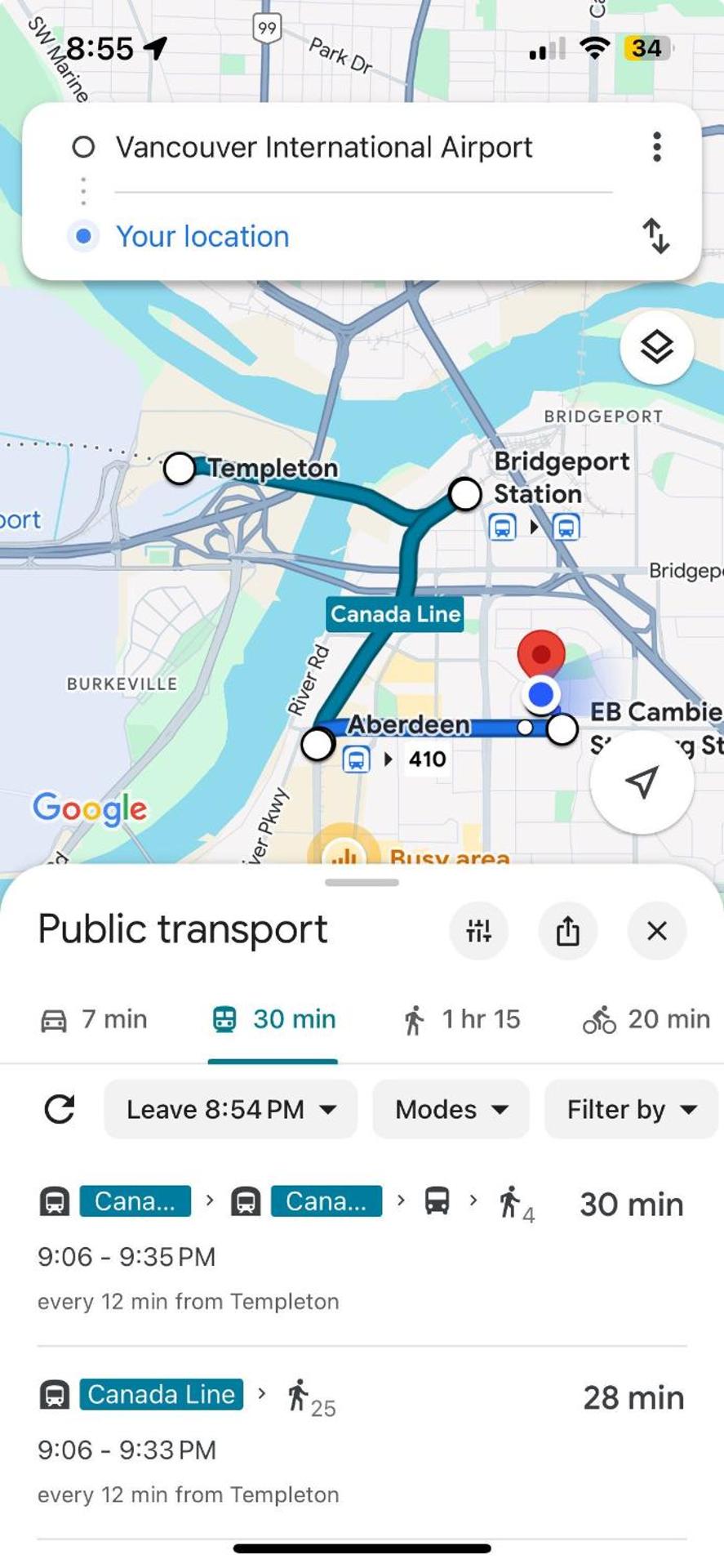This screenshot has height=1568, width=724.
Task: Tap the bus 410 icon near Aberdeen
Action: pos(354,759)
